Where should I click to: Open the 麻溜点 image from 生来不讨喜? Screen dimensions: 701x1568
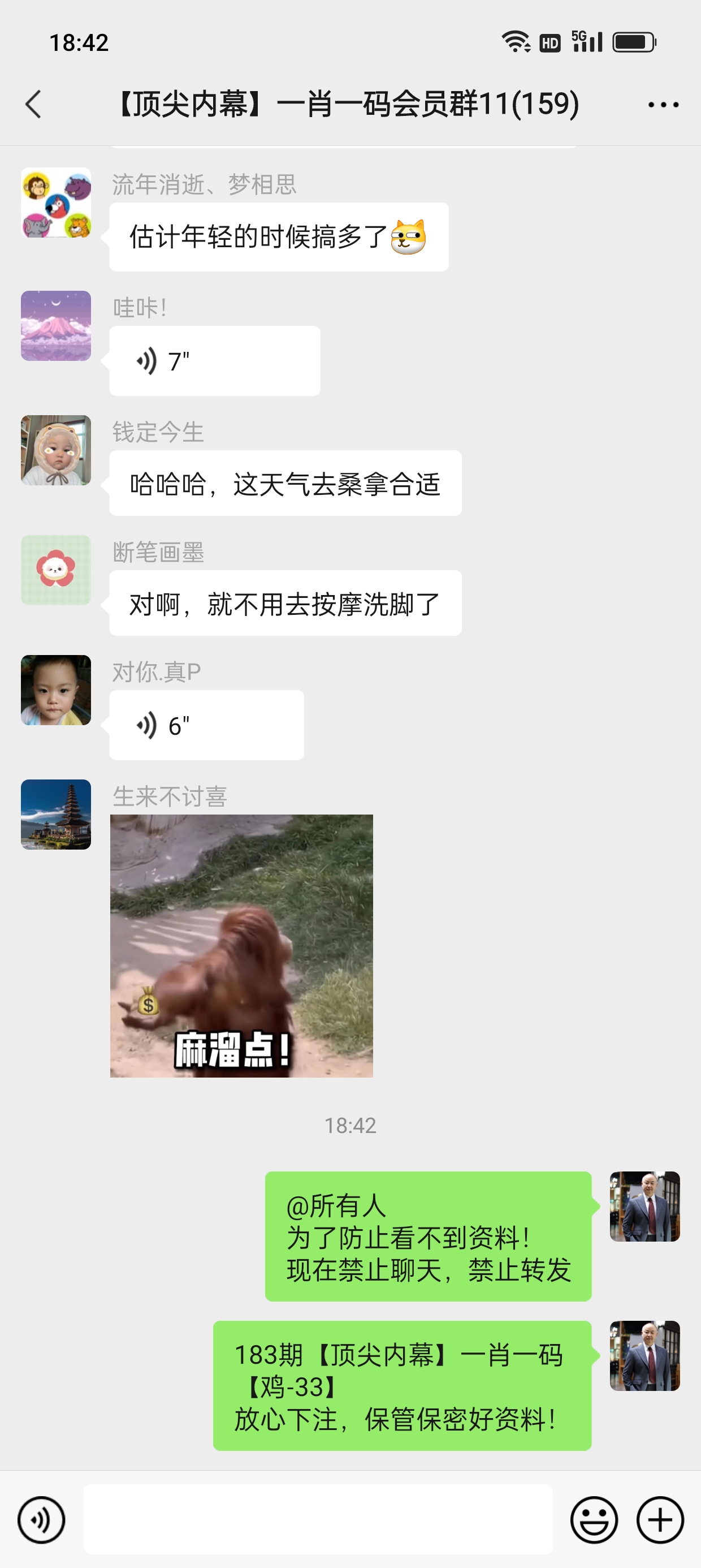pyautogui.click(x=241, y=945)
